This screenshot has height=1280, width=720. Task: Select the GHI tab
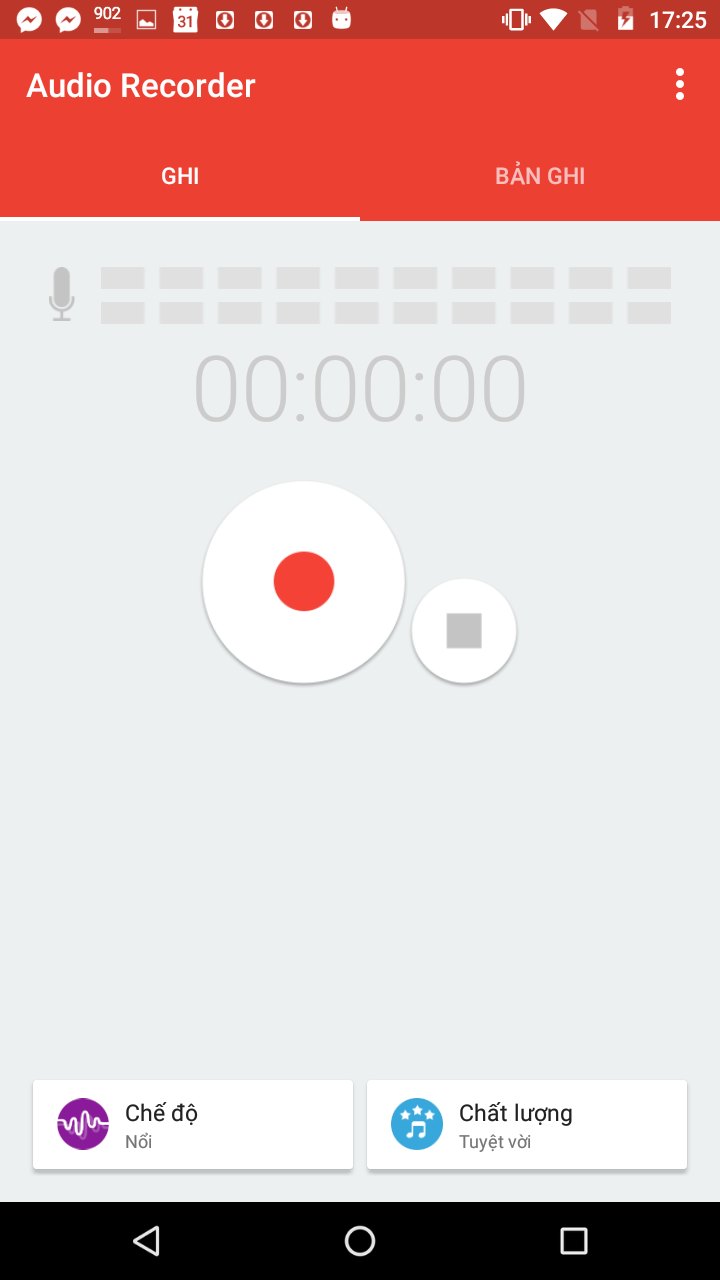click(x=180, y=176)
